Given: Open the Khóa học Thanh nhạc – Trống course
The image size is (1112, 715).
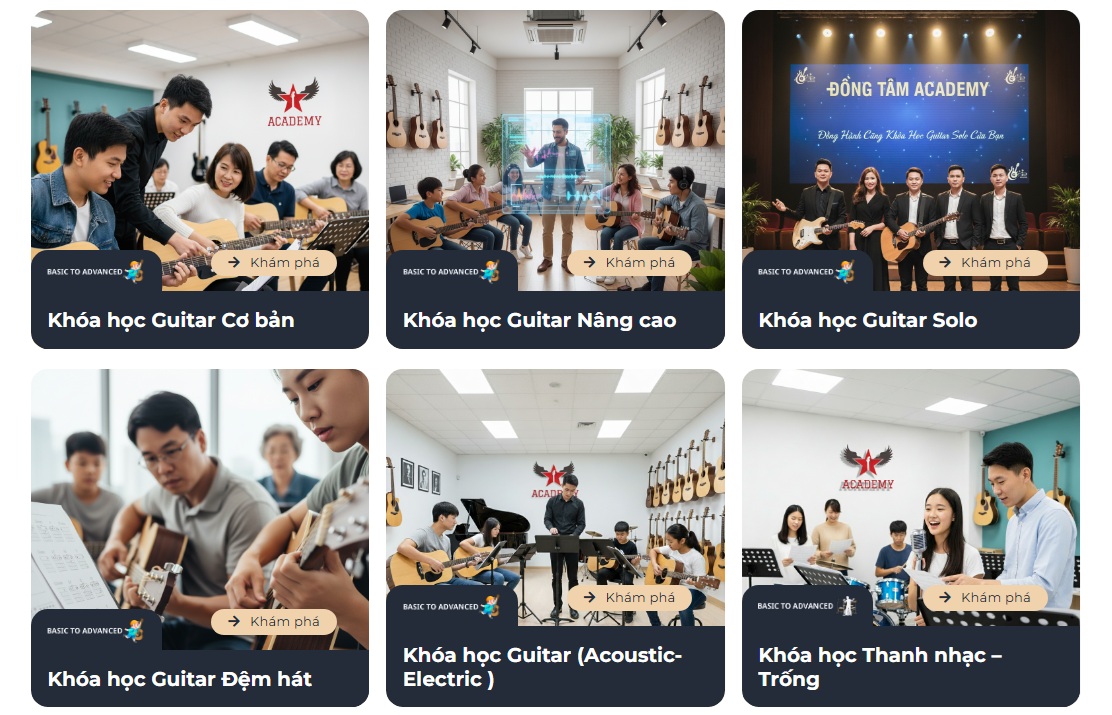Looking at the screenshot, I should click(880, 667).
